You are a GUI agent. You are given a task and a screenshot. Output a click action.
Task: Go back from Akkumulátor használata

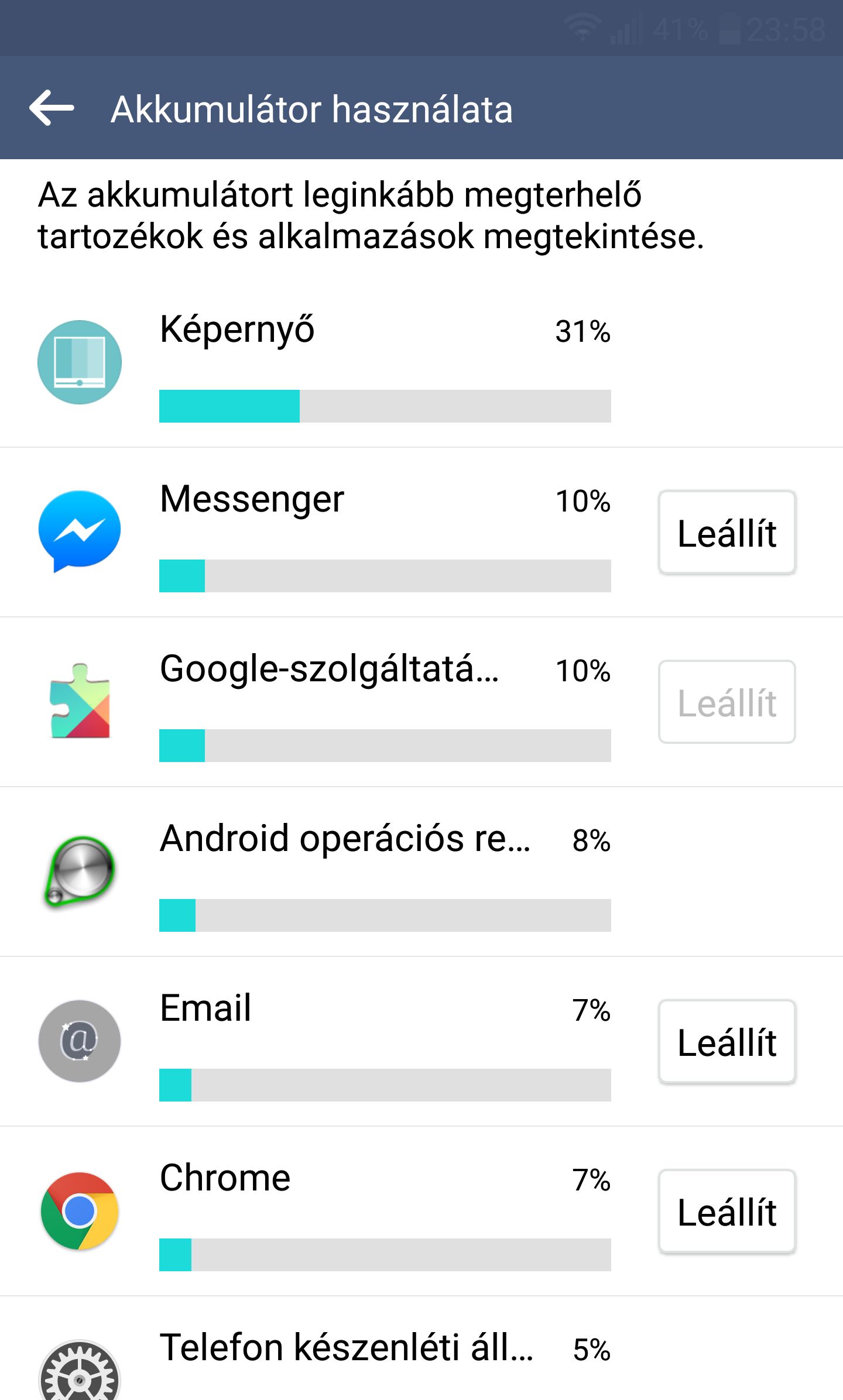click(x=52, y=108)
